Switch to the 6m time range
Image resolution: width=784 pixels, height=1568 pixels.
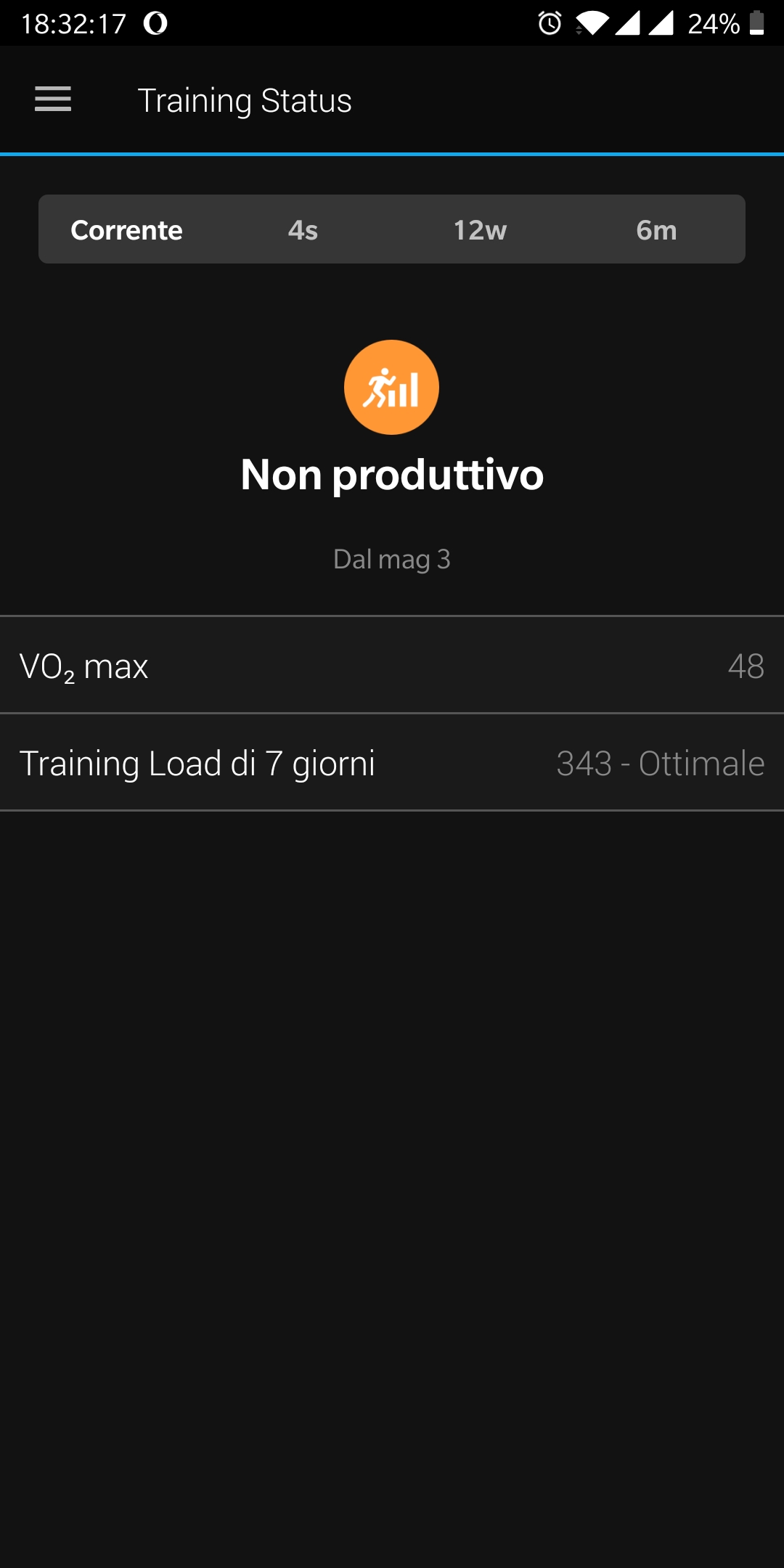pyautogui.click(x=656, y=229)
